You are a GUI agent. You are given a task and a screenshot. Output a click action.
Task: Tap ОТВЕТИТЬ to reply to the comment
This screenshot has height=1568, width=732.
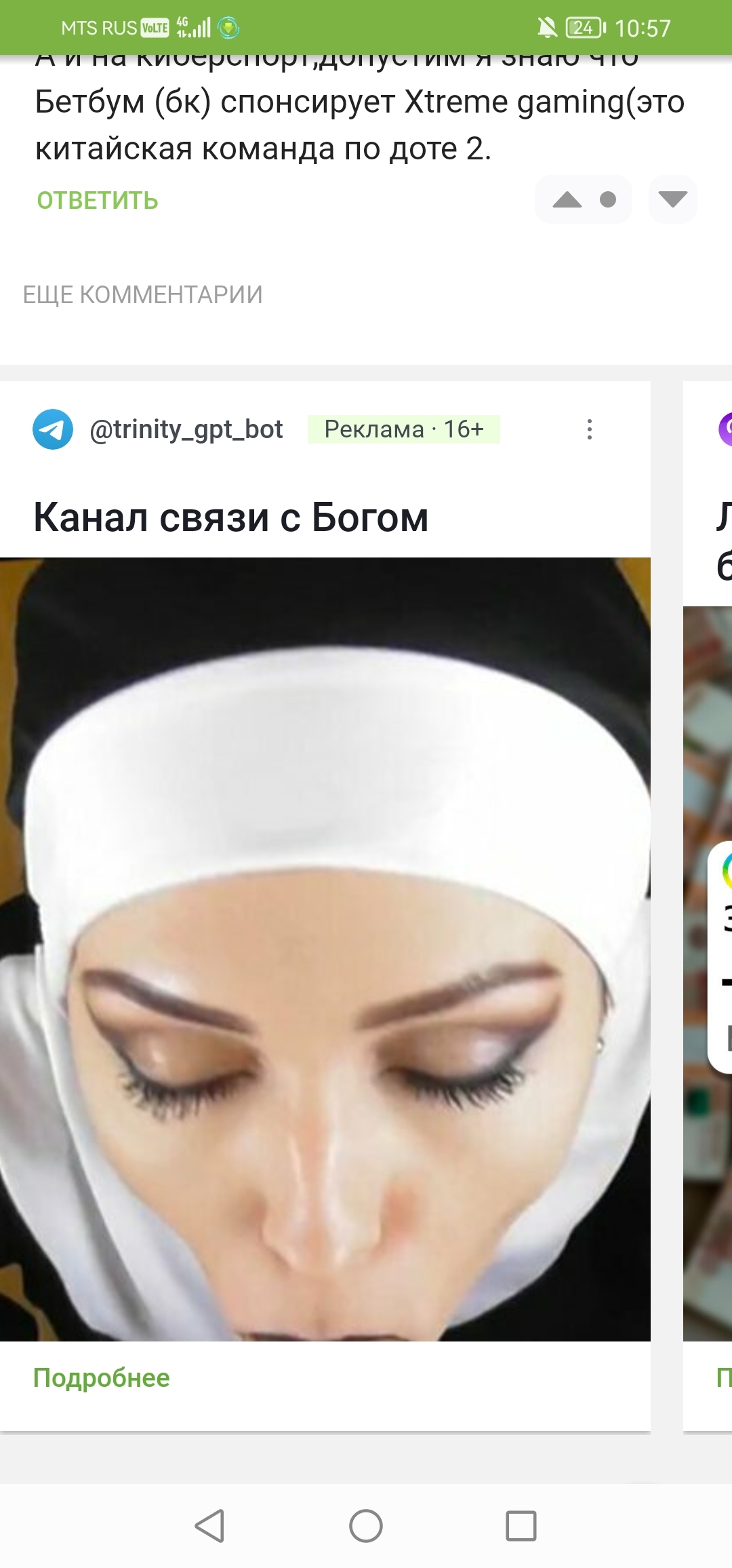coord(98,201)
